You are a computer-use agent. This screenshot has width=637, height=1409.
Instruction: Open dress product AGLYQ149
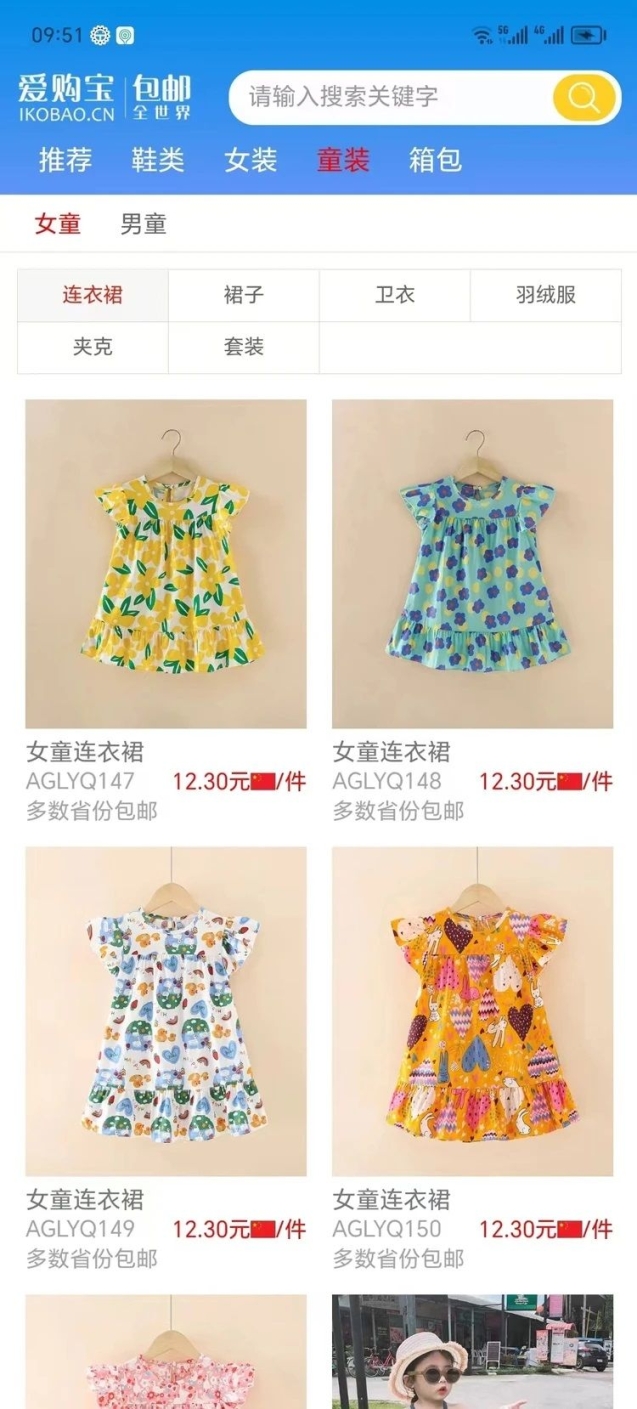coord(166,1011)
